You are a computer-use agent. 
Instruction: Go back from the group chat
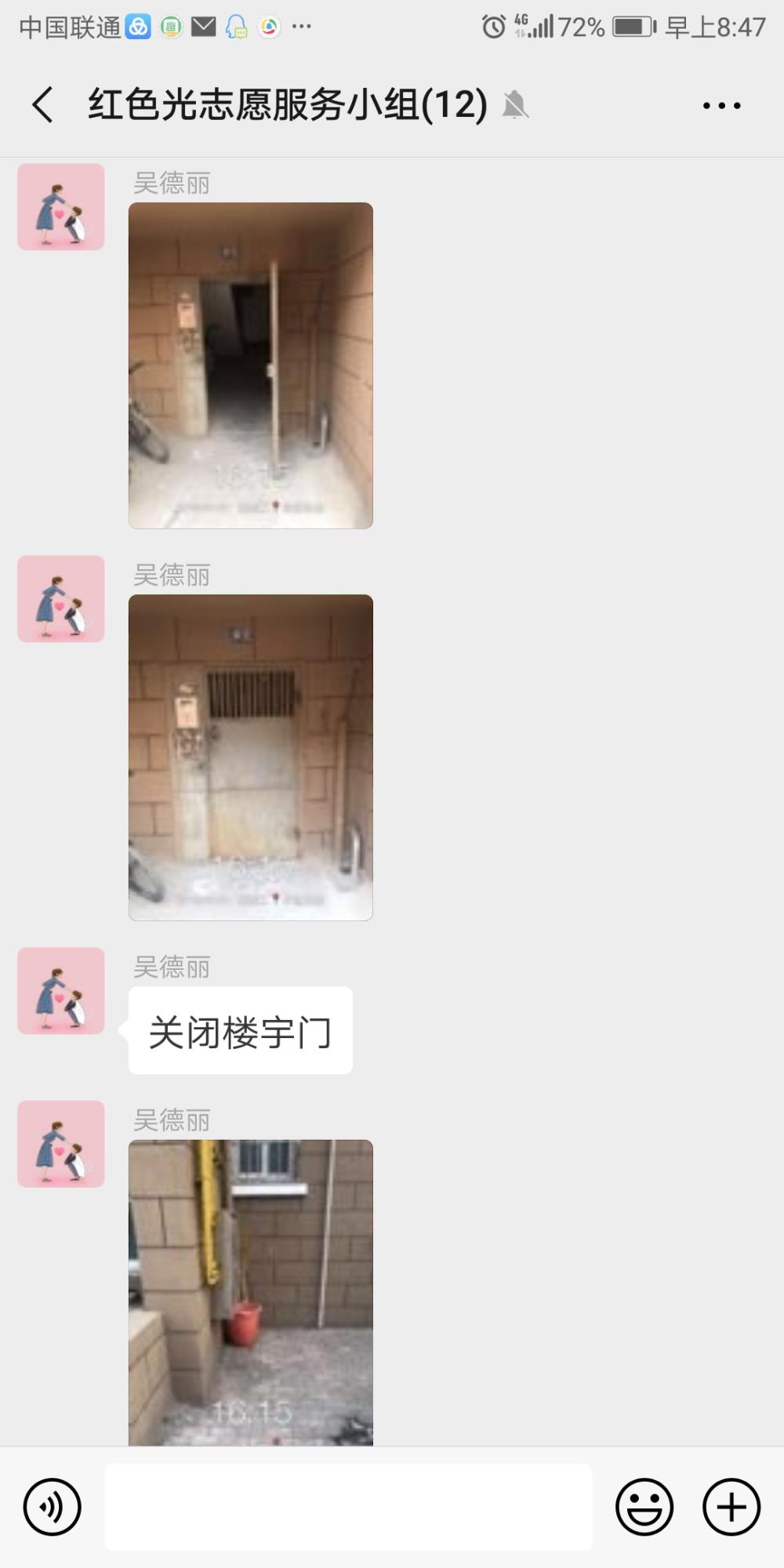pos(43,105)
